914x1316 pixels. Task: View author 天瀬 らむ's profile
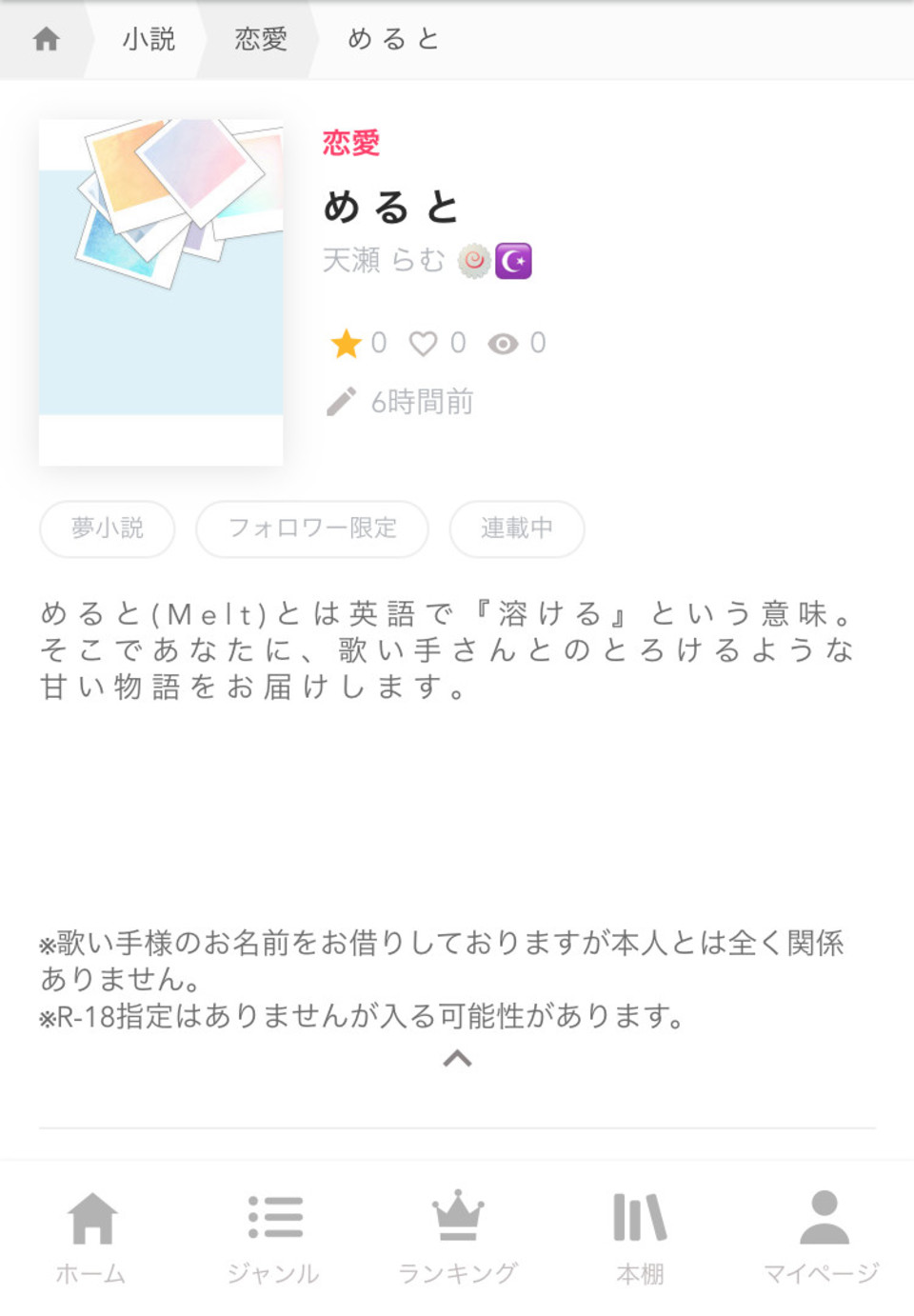(x=384, y=260)
